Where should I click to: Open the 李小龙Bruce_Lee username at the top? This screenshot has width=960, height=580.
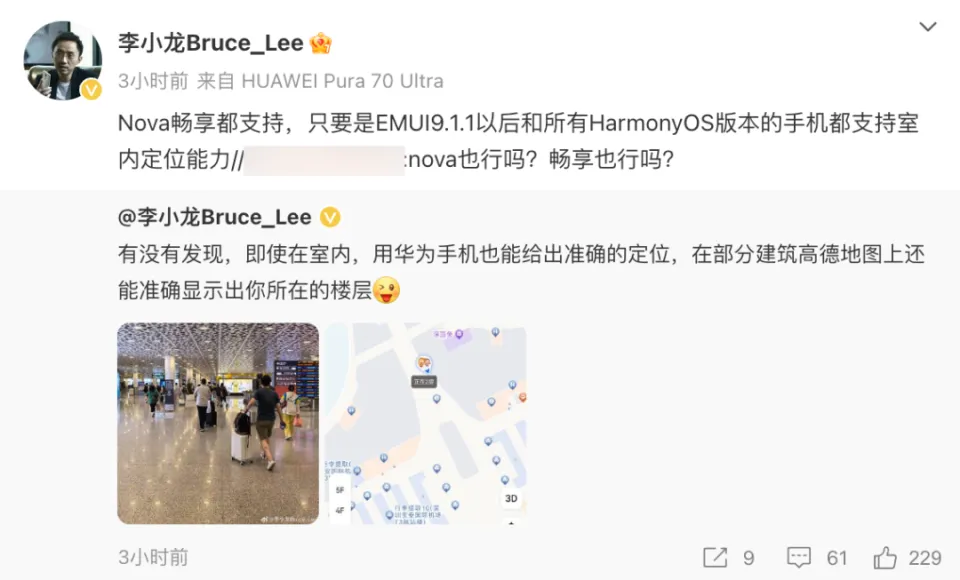tap(210, 43)
